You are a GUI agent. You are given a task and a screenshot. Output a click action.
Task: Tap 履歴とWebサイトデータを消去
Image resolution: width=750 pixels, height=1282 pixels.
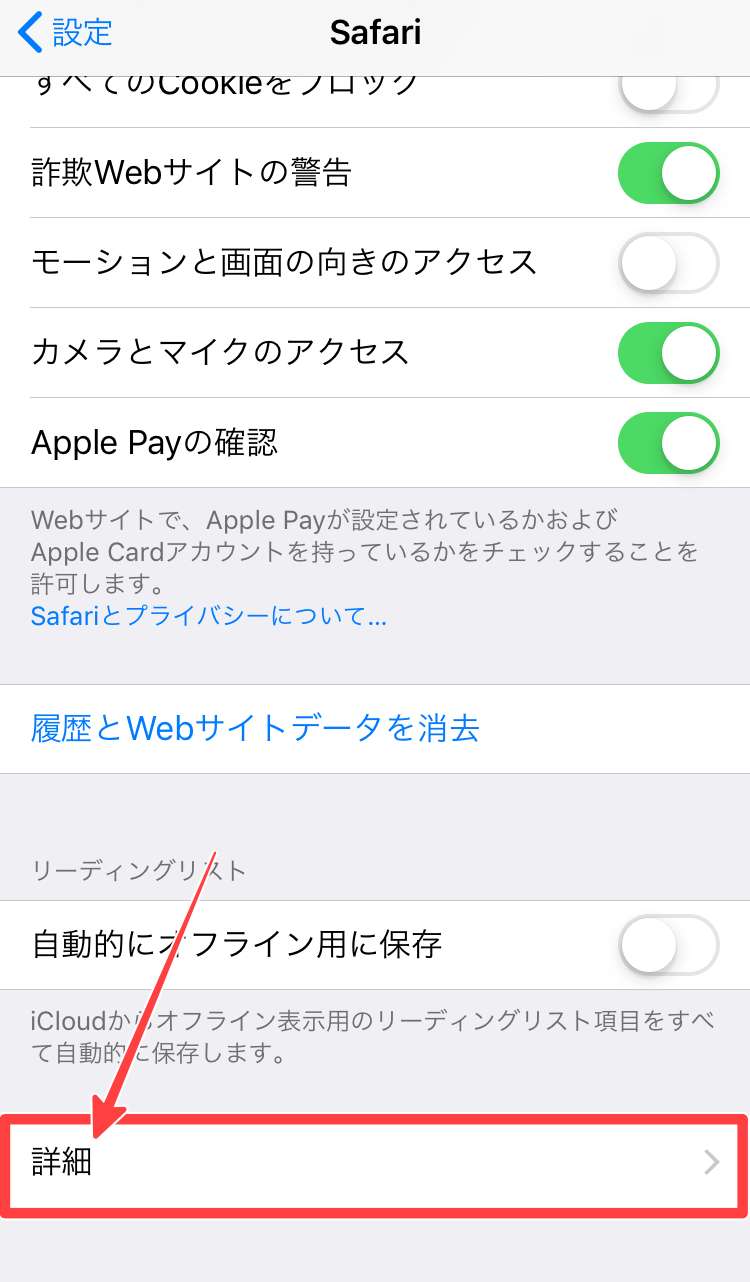[x=375, y=729]
